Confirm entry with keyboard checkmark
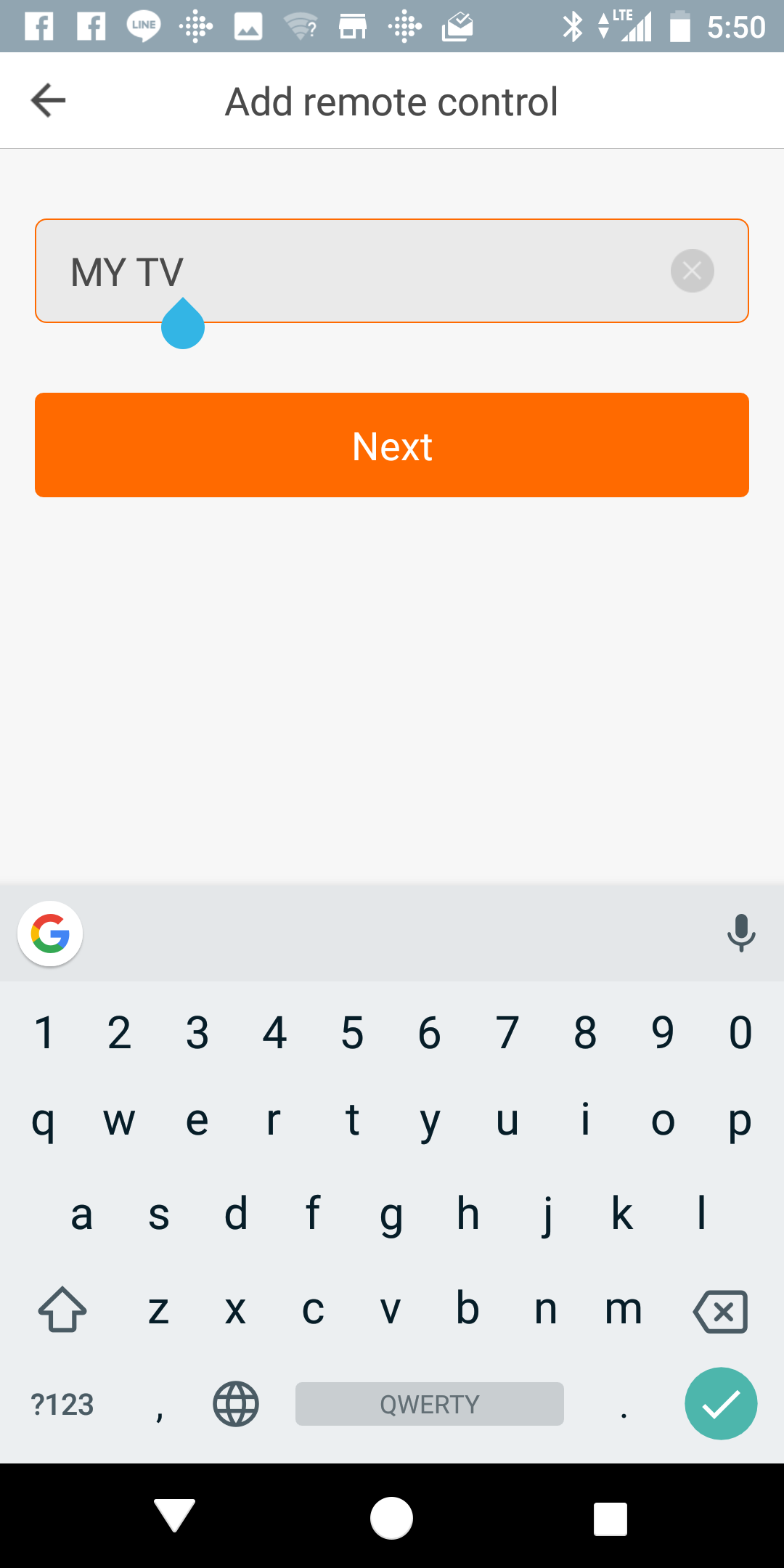Image resolution: width=784 pixels, height=1568 pixels. click(720, 1404)
